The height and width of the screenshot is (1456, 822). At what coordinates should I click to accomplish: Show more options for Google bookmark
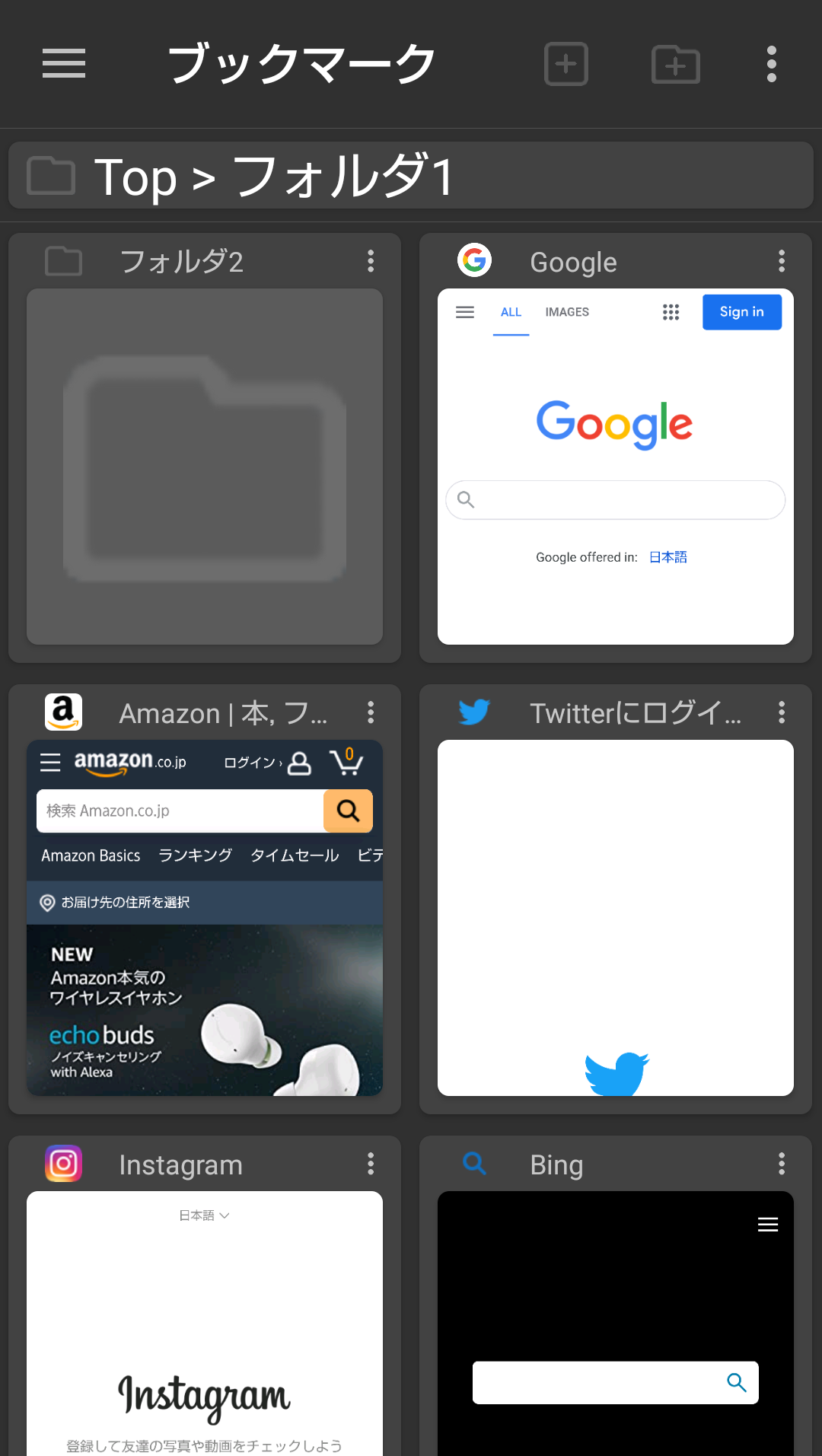pos(781,261)
